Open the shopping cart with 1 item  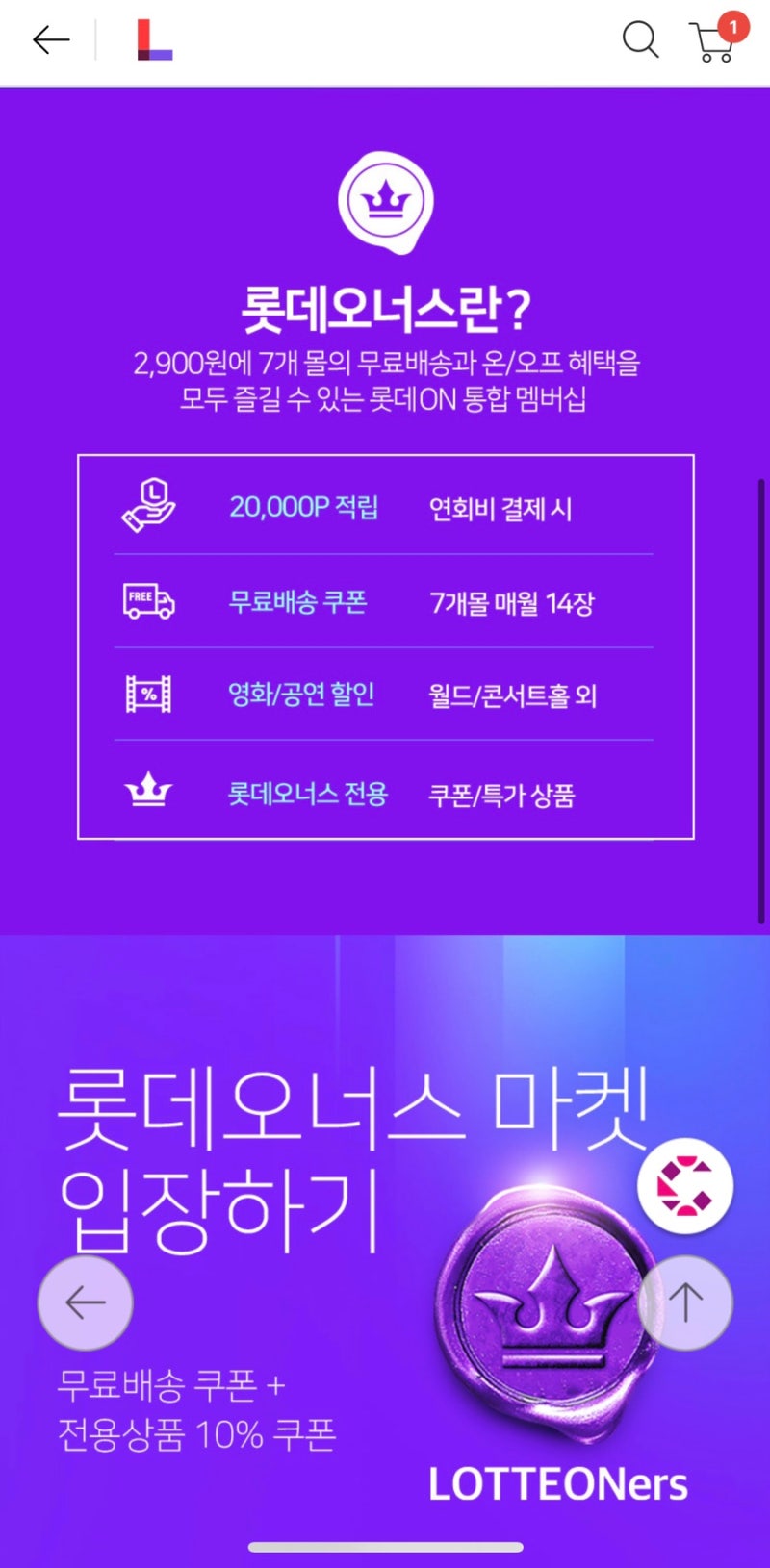coord(718,38)
